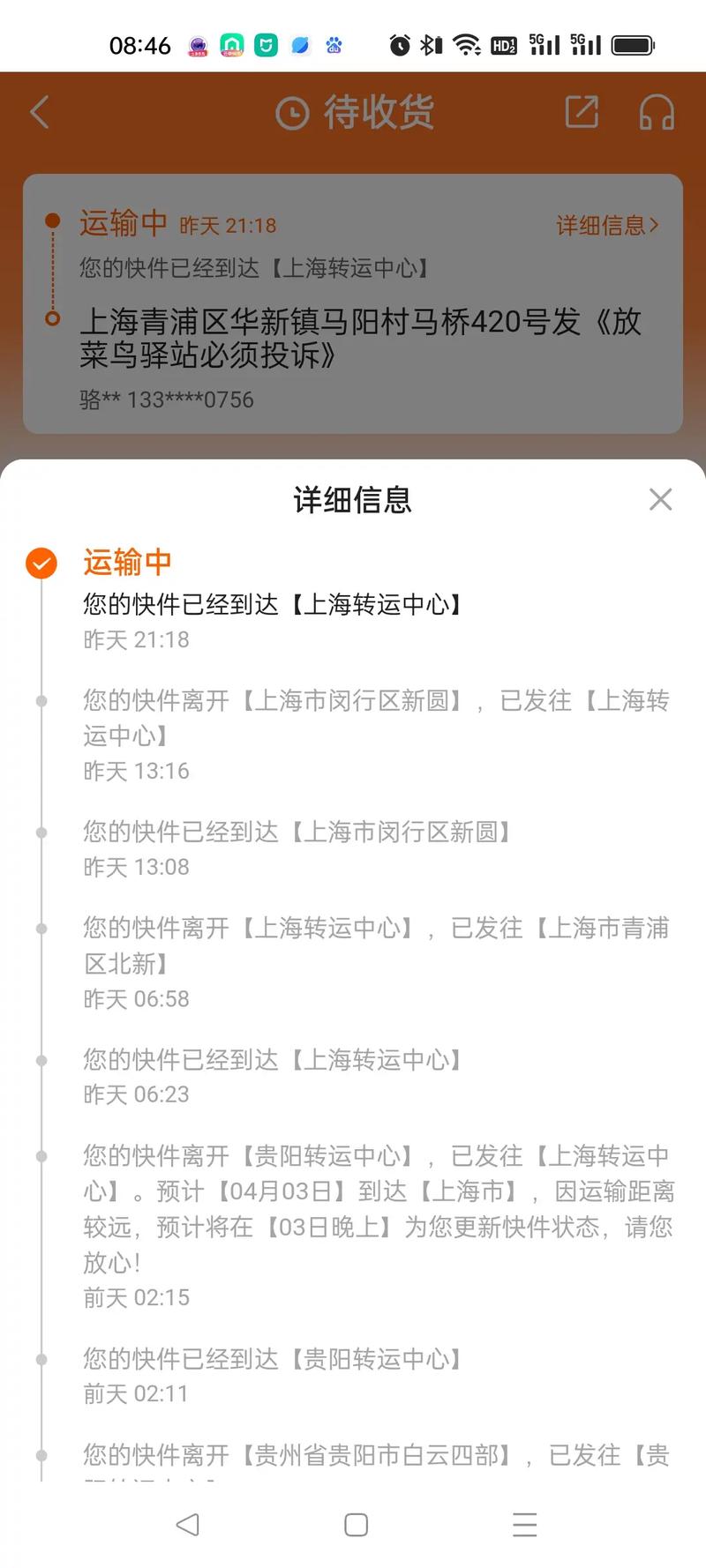Tap the clock icon beside 待收货 title
Screen dimensions: 706x1568
291,113
